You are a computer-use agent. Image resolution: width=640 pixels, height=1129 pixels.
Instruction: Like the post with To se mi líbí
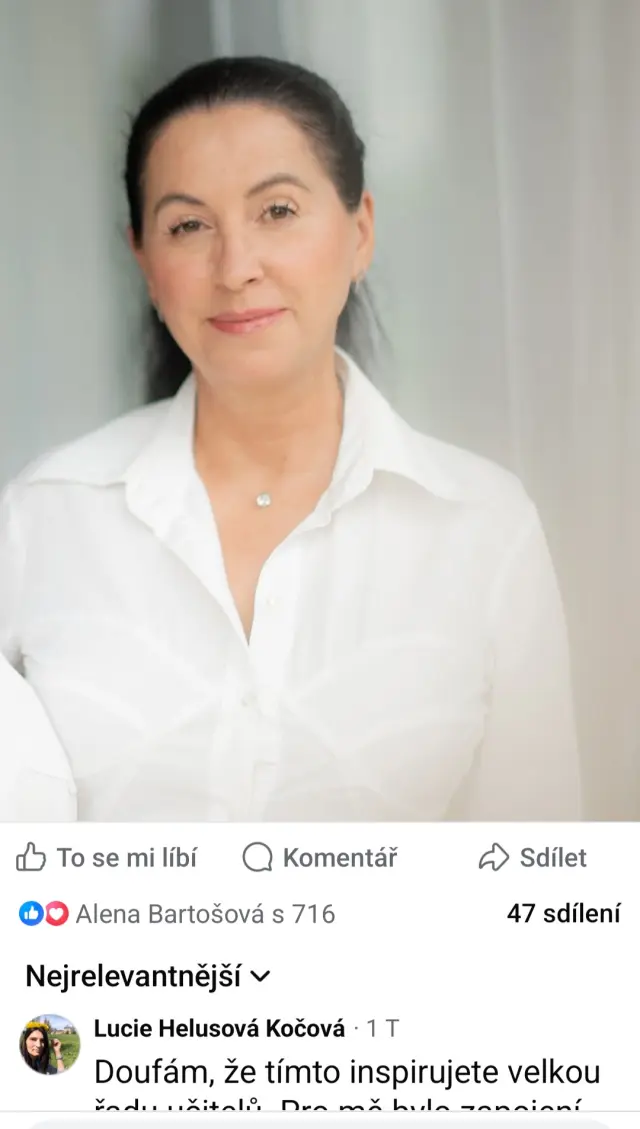[107, 857]
